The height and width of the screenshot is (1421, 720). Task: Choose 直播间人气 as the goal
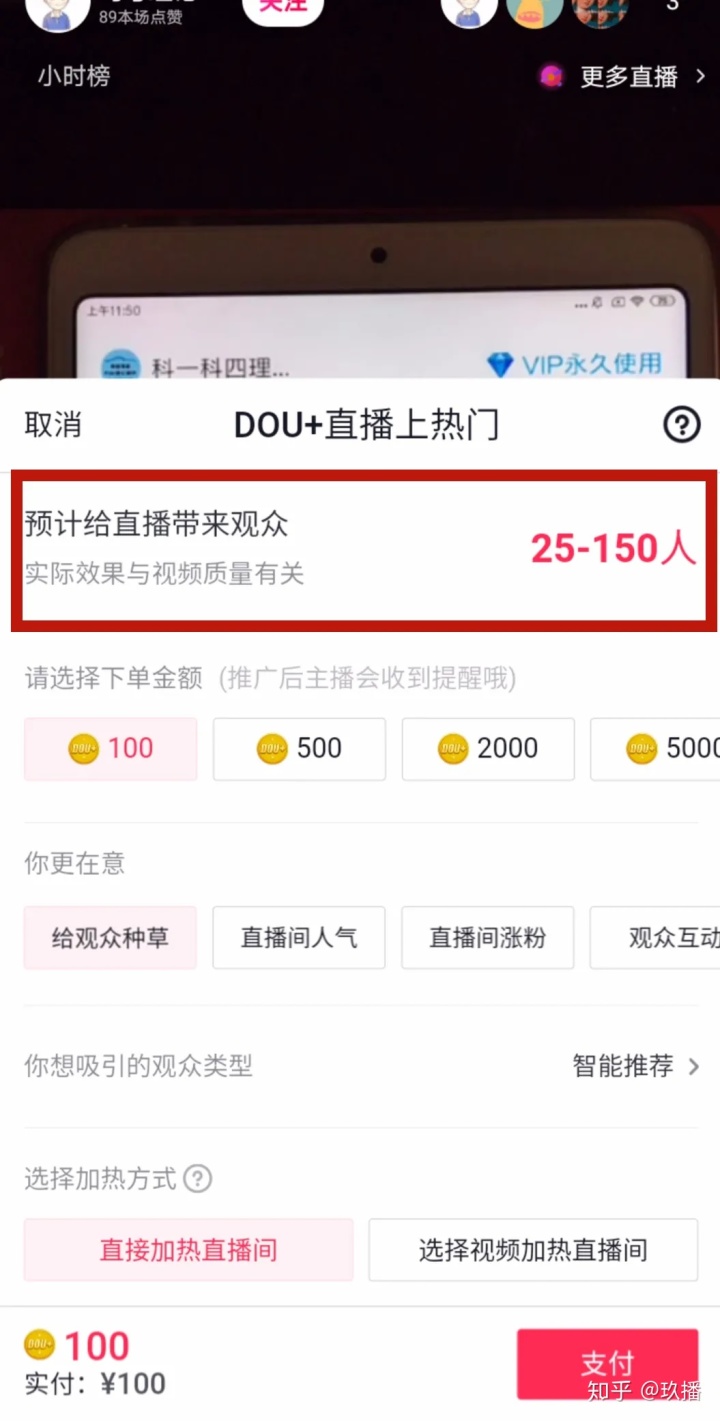[299, 937]
